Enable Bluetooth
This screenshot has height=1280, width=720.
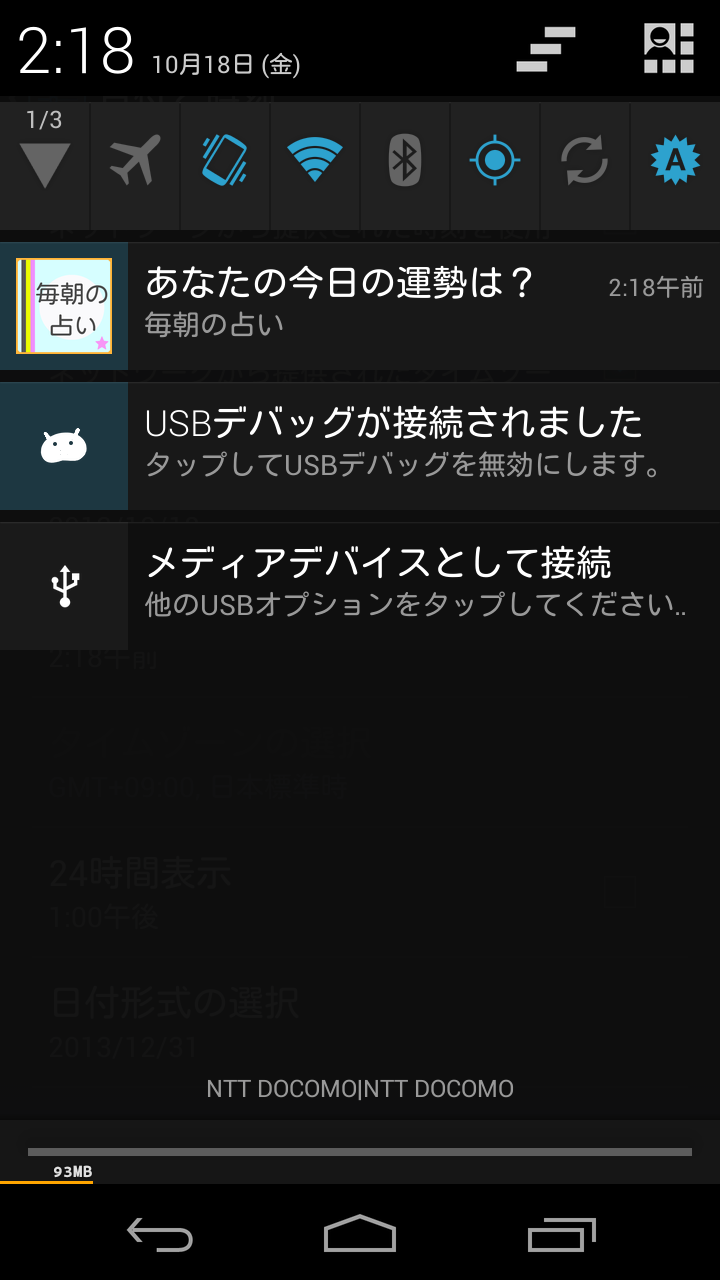tap(405, 160)
